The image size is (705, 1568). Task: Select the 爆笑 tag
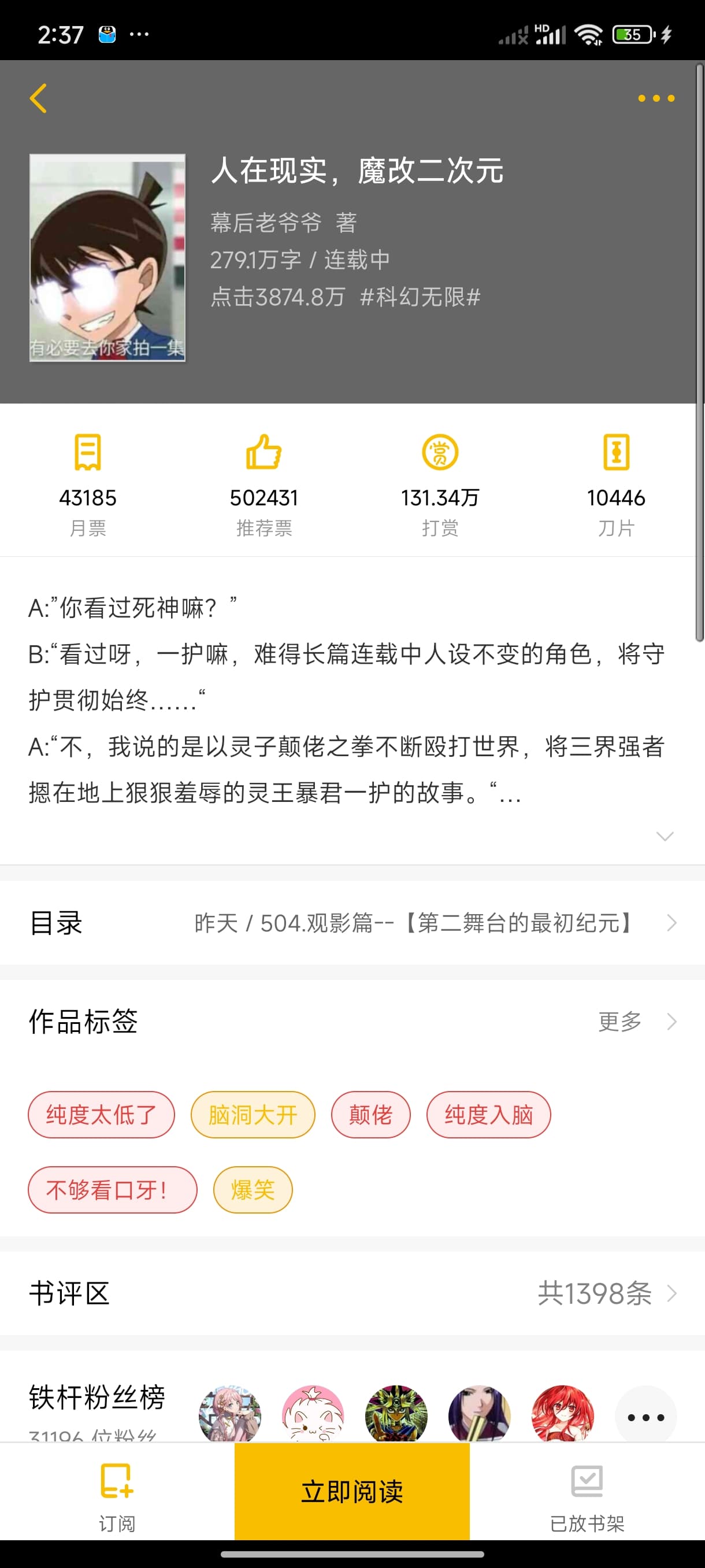pos(253,1189)
